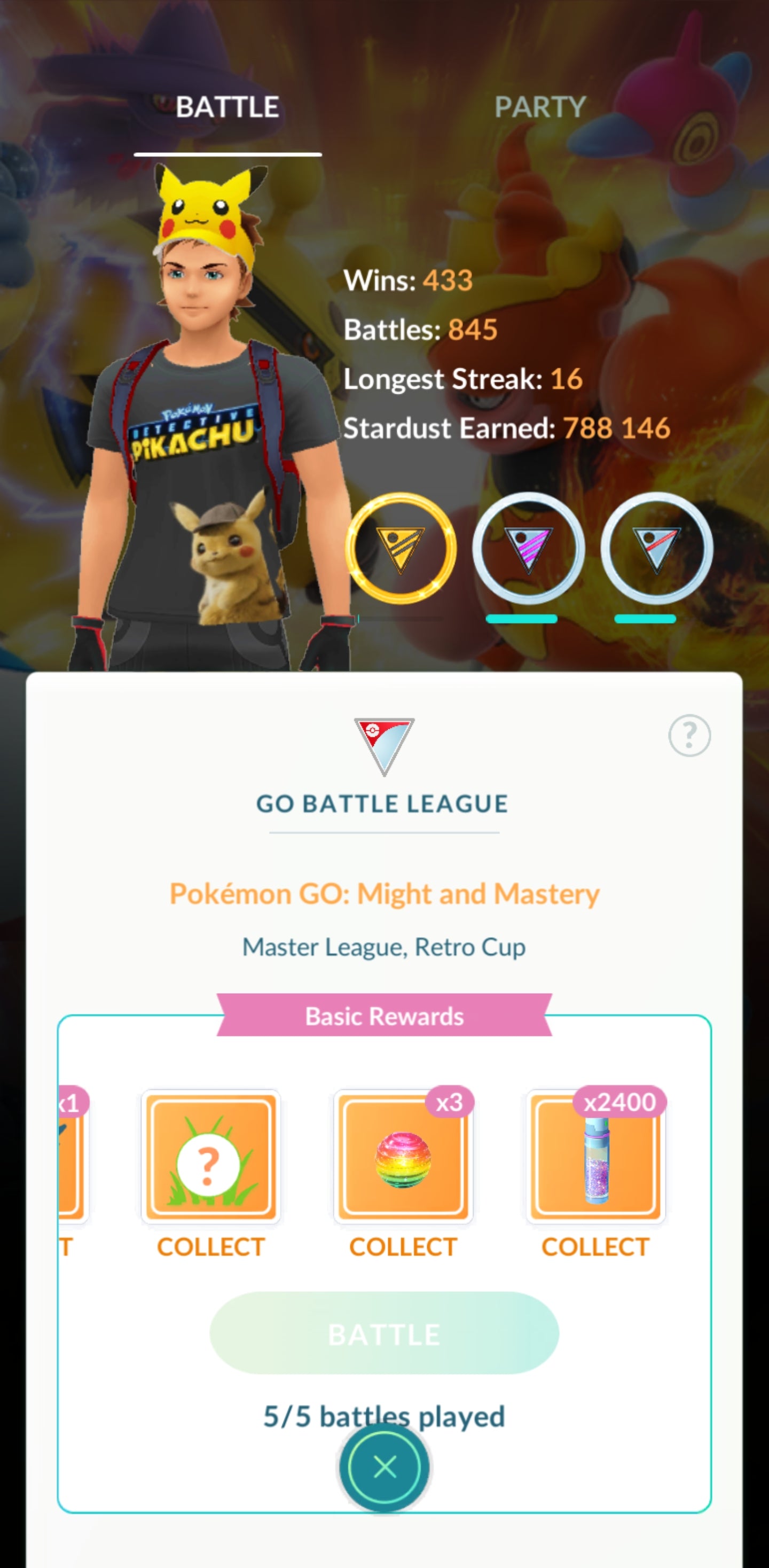Open the gold Ultra League badge
769x1568 pixels.
click(x=401, y=549)
